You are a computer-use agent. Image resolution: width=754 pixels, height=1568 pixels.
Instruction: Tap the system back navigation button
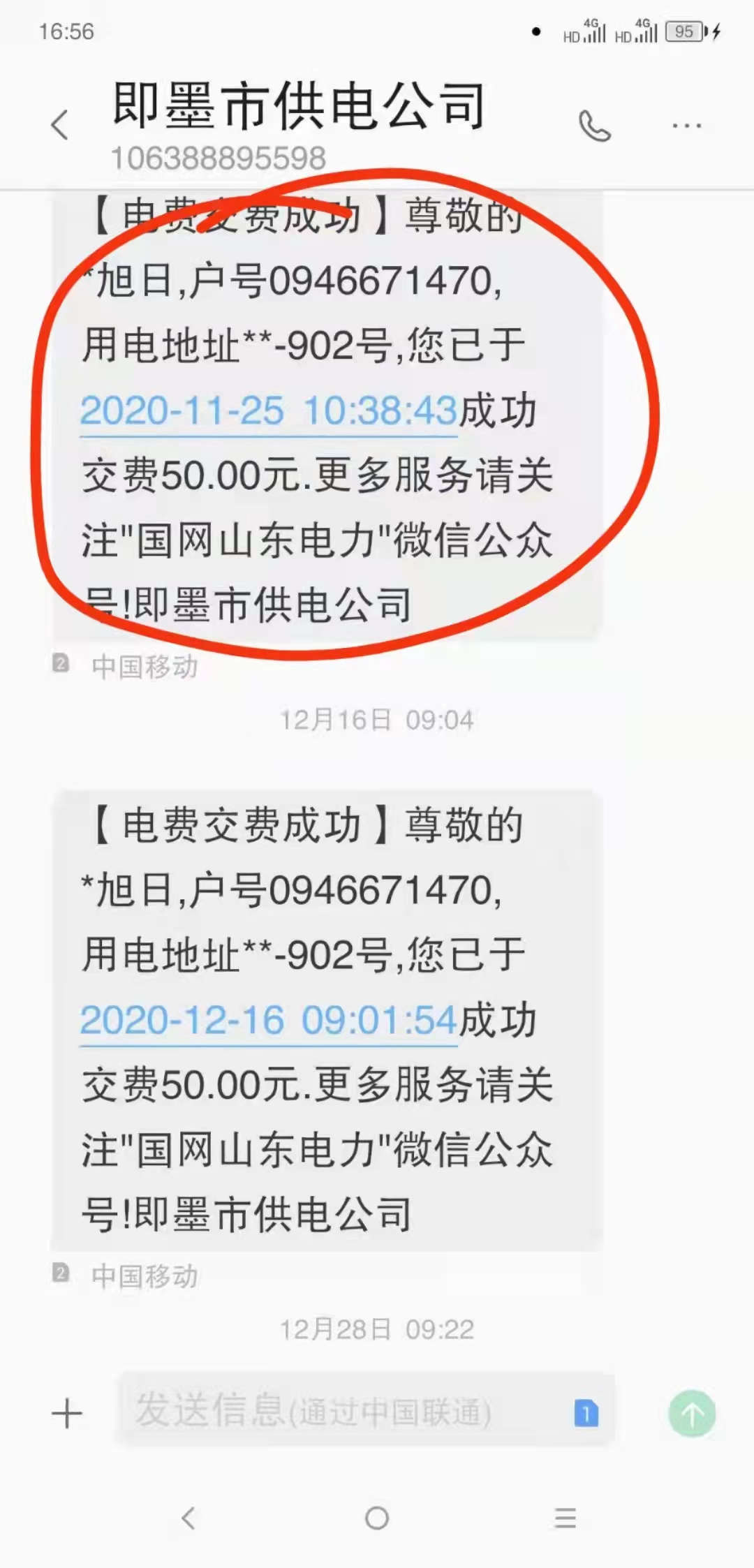click(188, 1518)
